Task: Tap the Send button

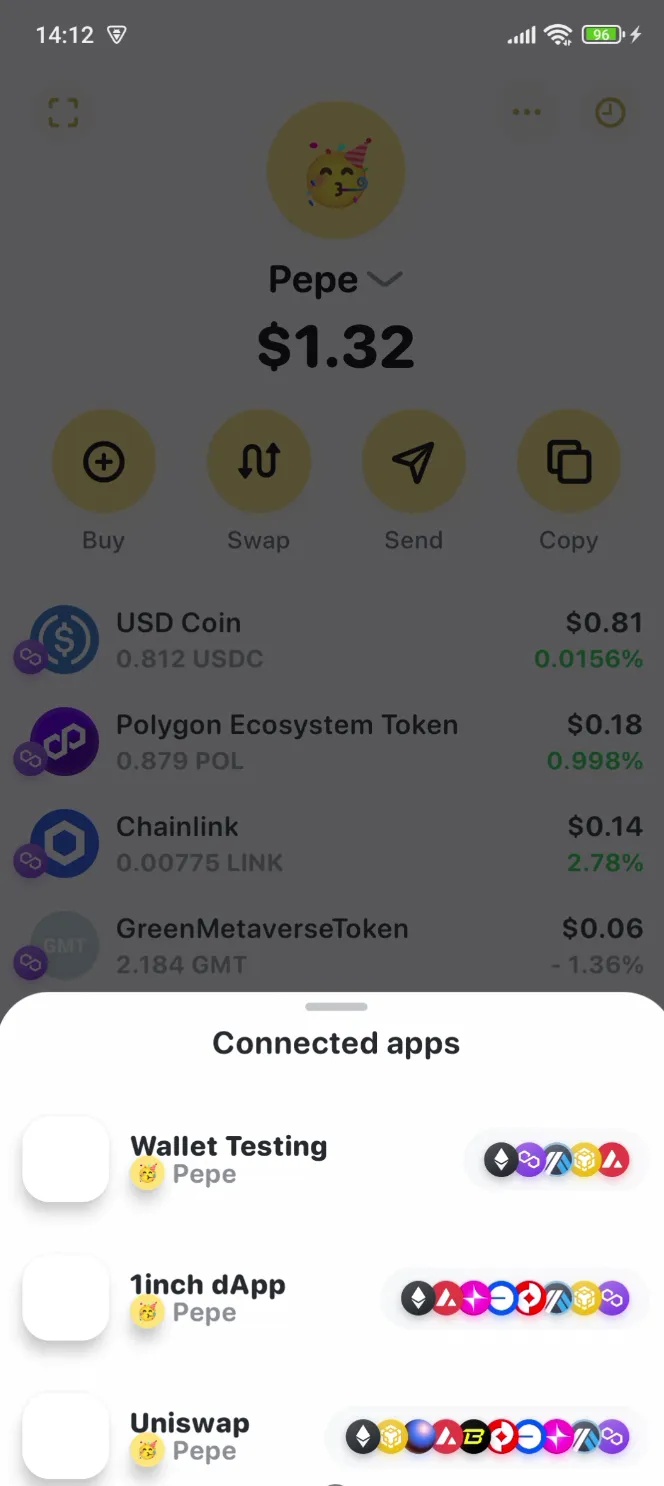Action: click(x=413, y=462)
